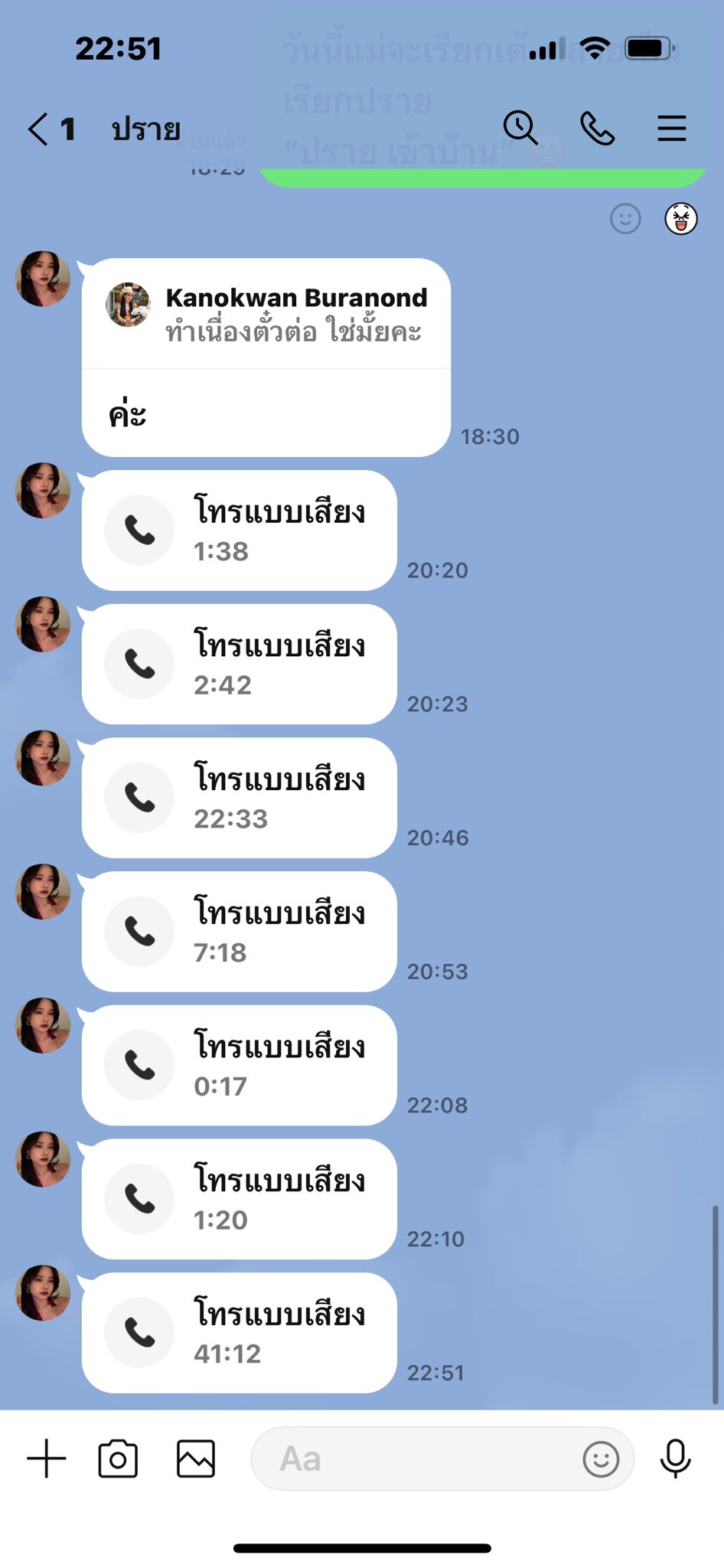The height and width of the screenshot is (1568, 724).
Task: Tap the voice call log lasting 7:18
Action: click(239, 931)
